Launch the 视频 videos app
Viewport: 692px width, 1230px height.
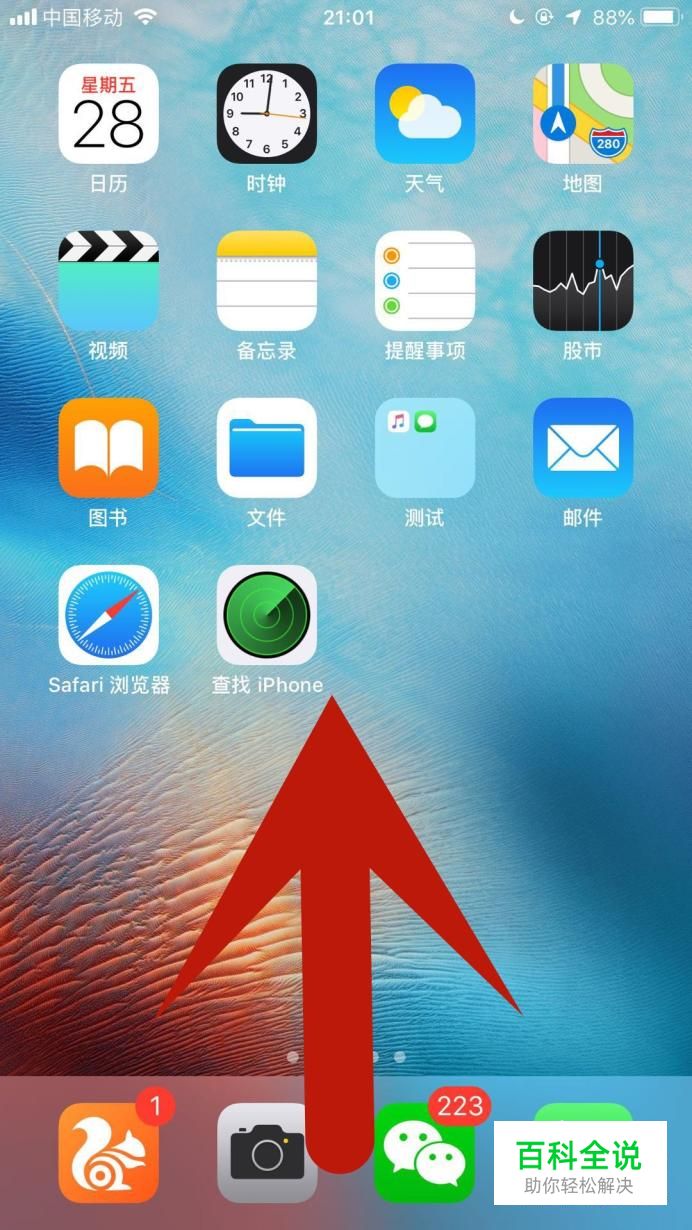point(108,281)
